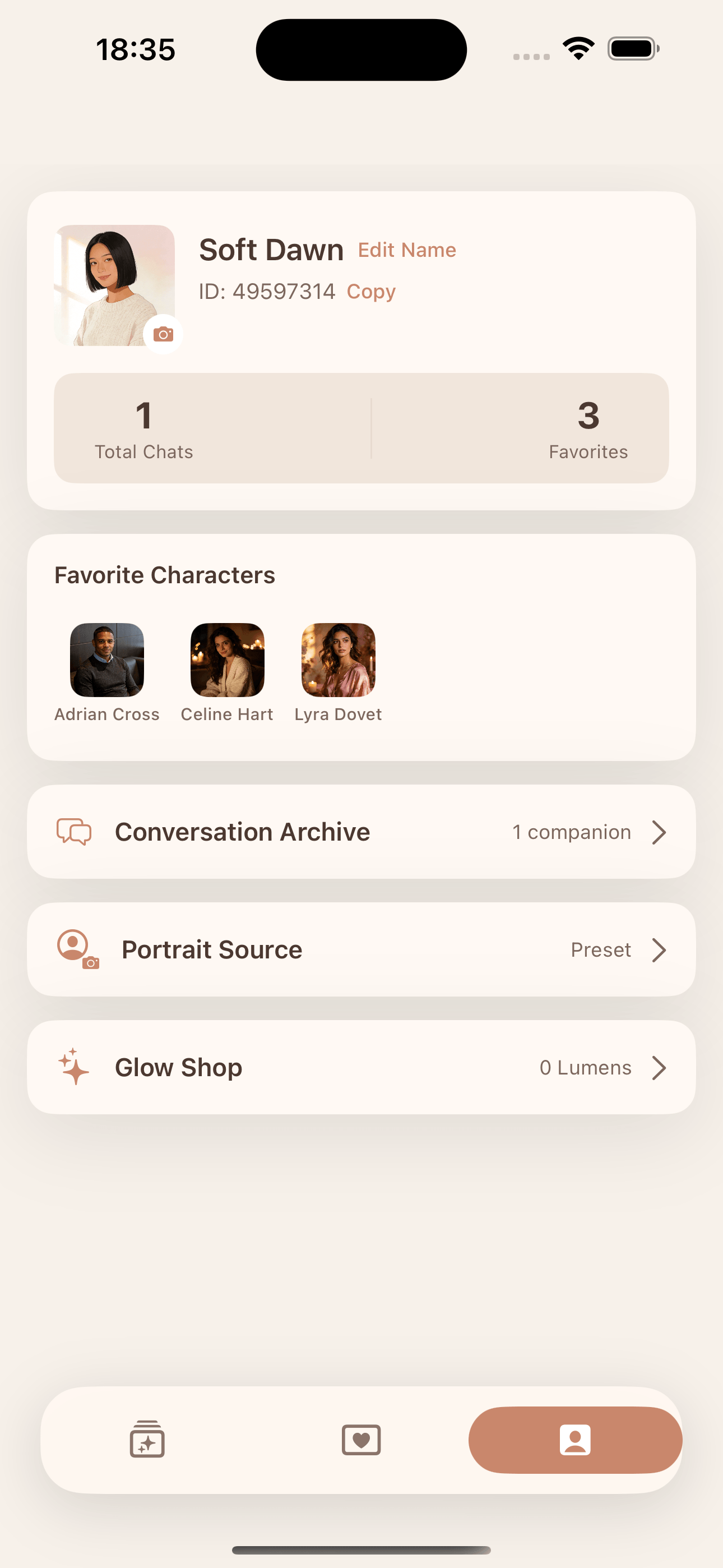Image resolution: width=723 pixels, height=1568 pixels.
Task: Open Conversation Archive
Action: [361, 832]
